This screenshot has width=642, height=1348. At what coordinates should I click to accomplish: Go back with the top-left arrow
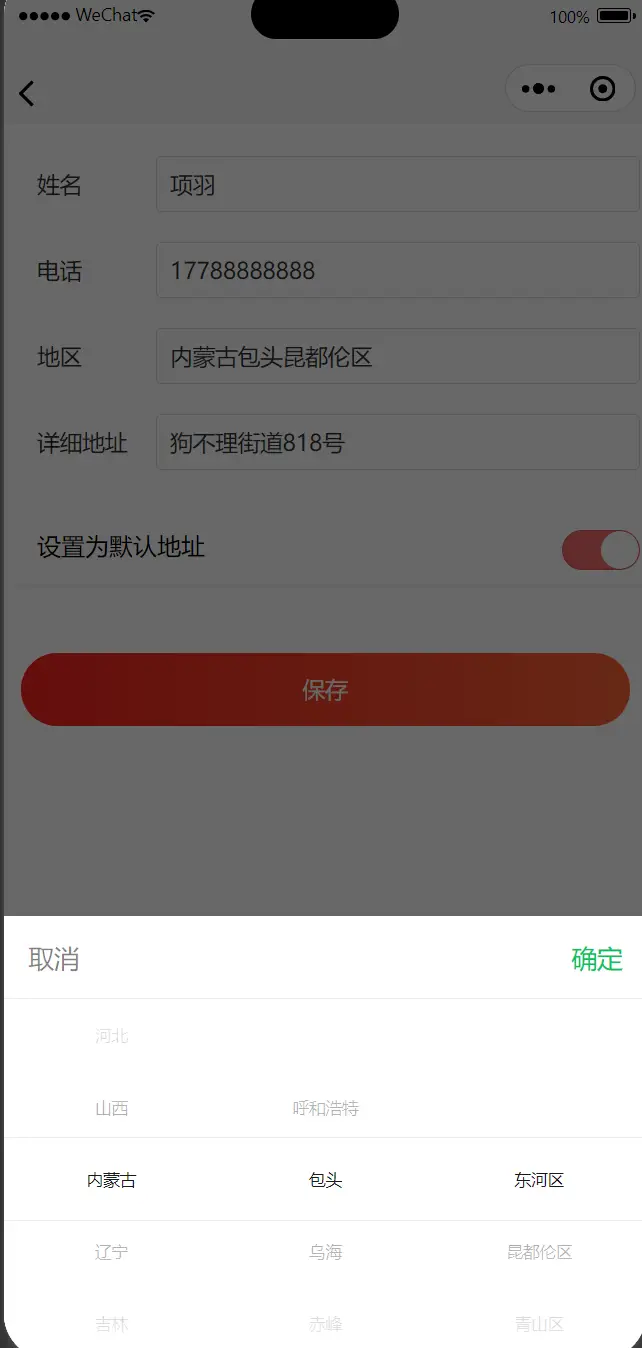[x=27, y=93]
